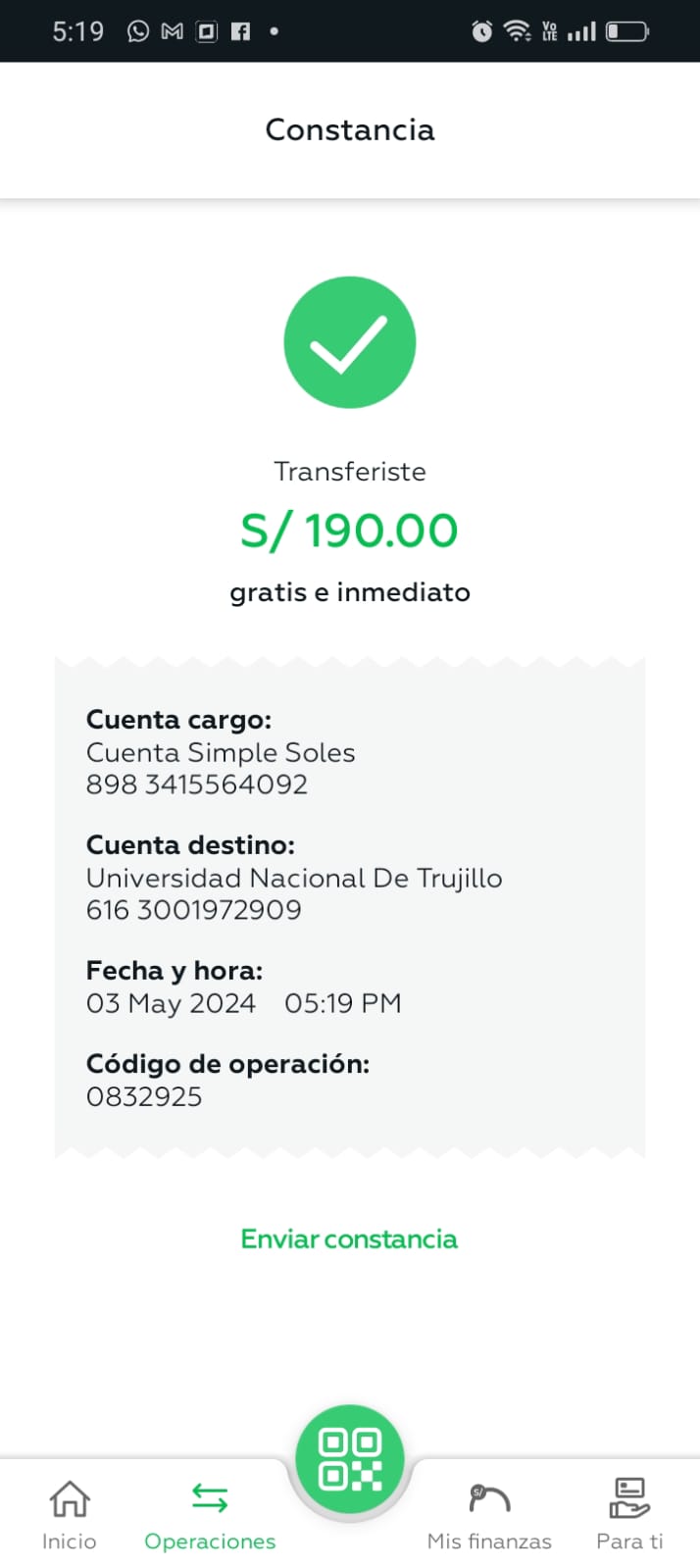Open the QR code scanner button
This screenshot has width=700, height=1568.
pyautogui.click(x=350, y=1458)
